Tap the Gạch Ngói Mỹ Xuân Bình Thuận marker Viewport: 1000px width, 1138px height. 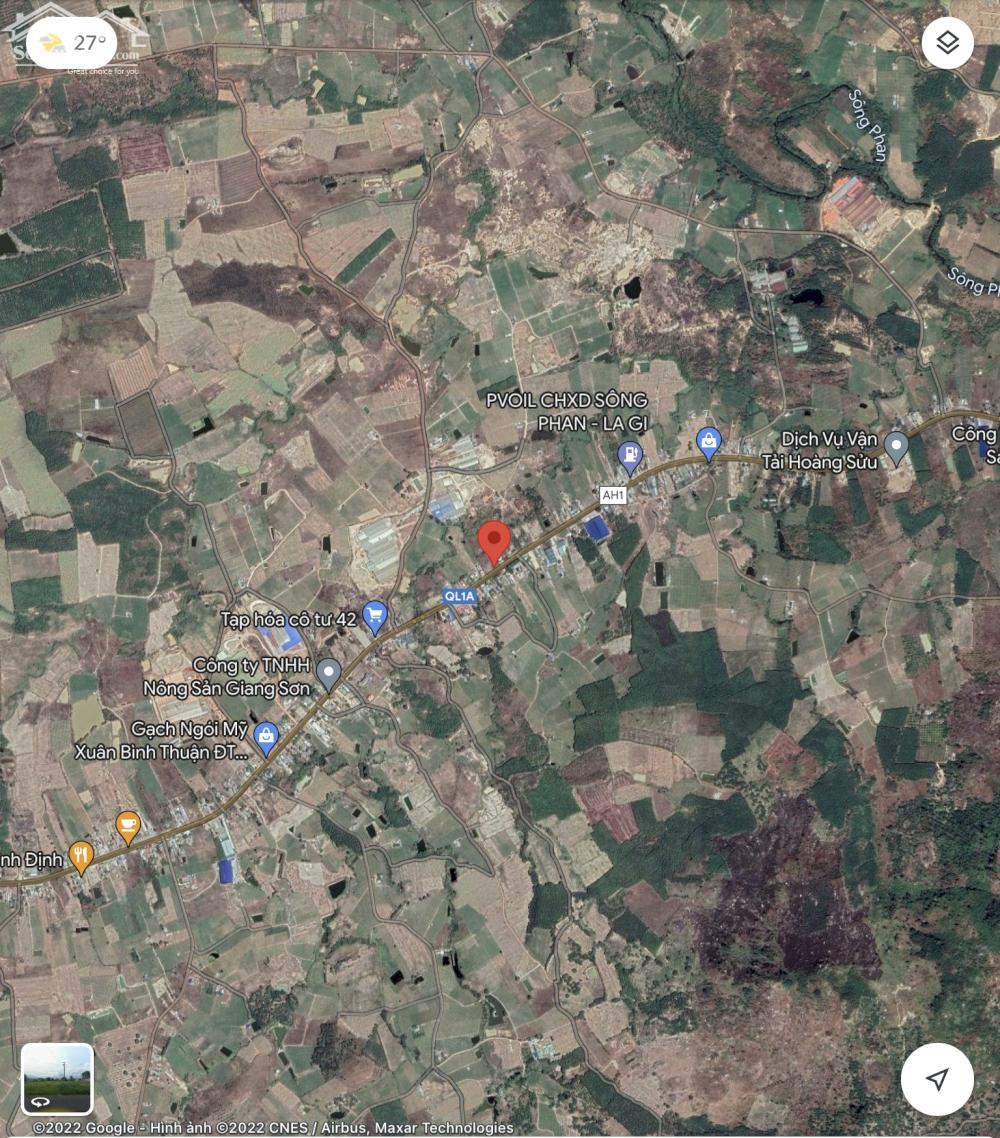[266, 738]
